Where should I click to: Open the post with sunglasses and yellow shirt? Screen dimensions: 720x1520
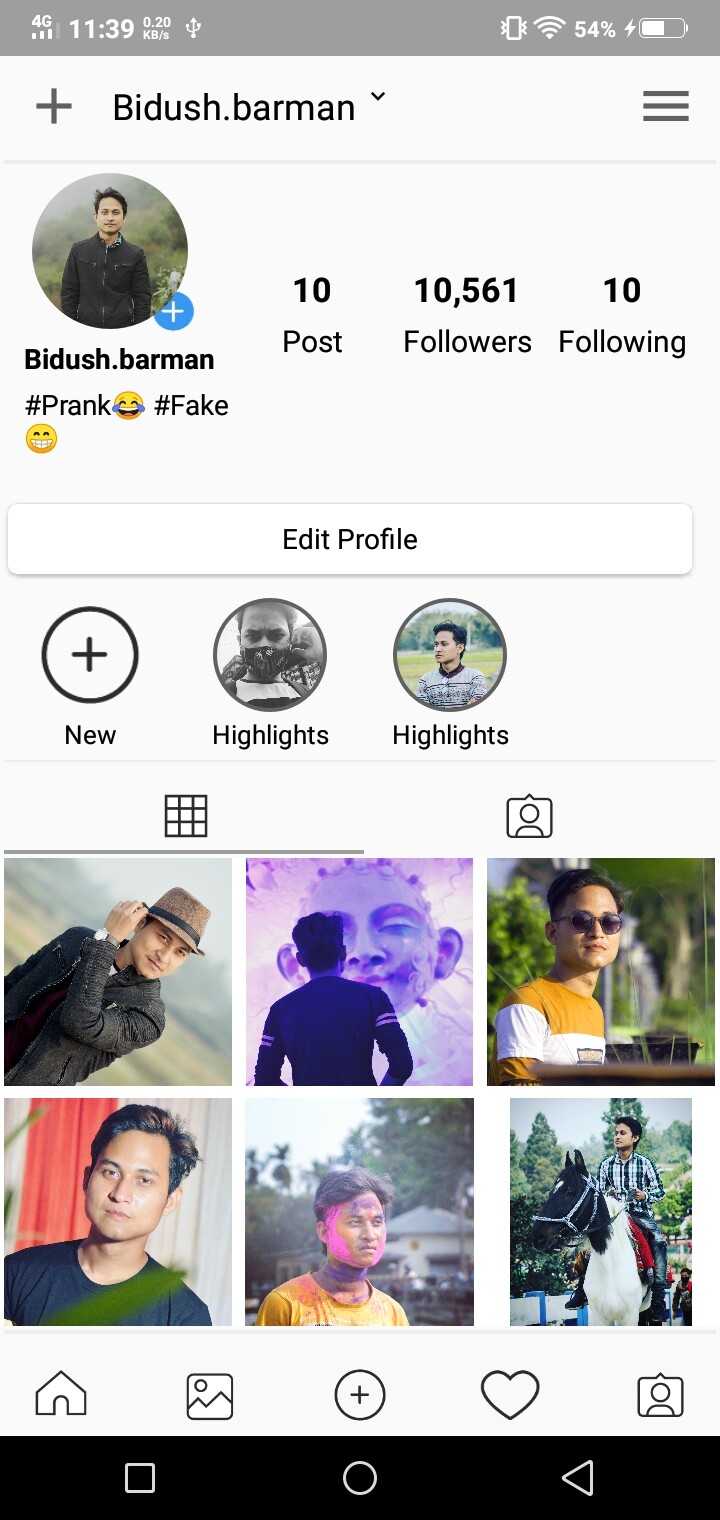tap(601, 972)
